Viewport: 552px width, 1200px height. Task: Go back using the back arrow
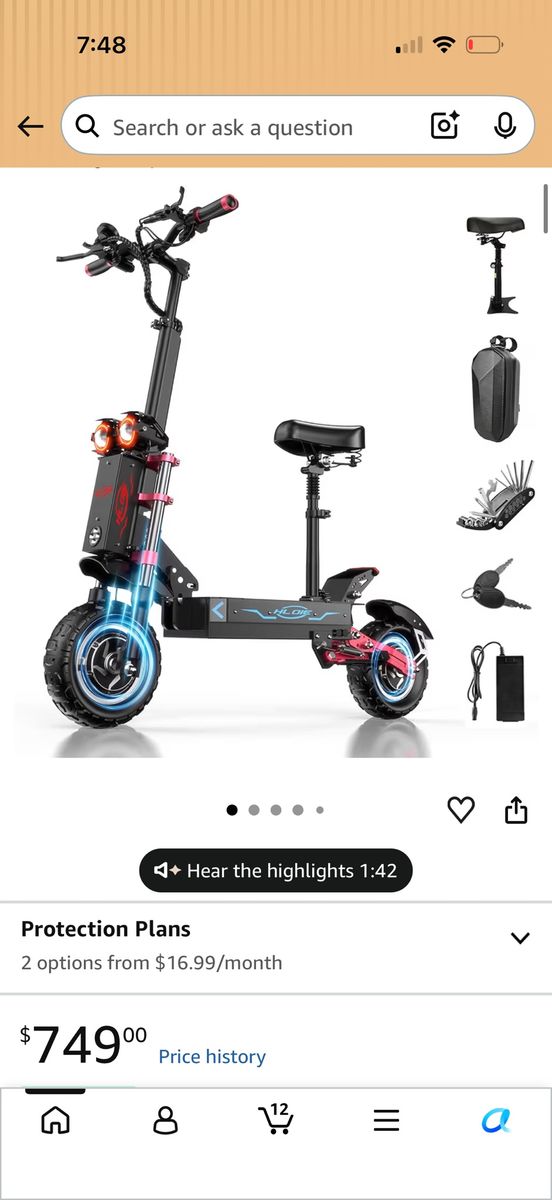click(x=31, y=126)
